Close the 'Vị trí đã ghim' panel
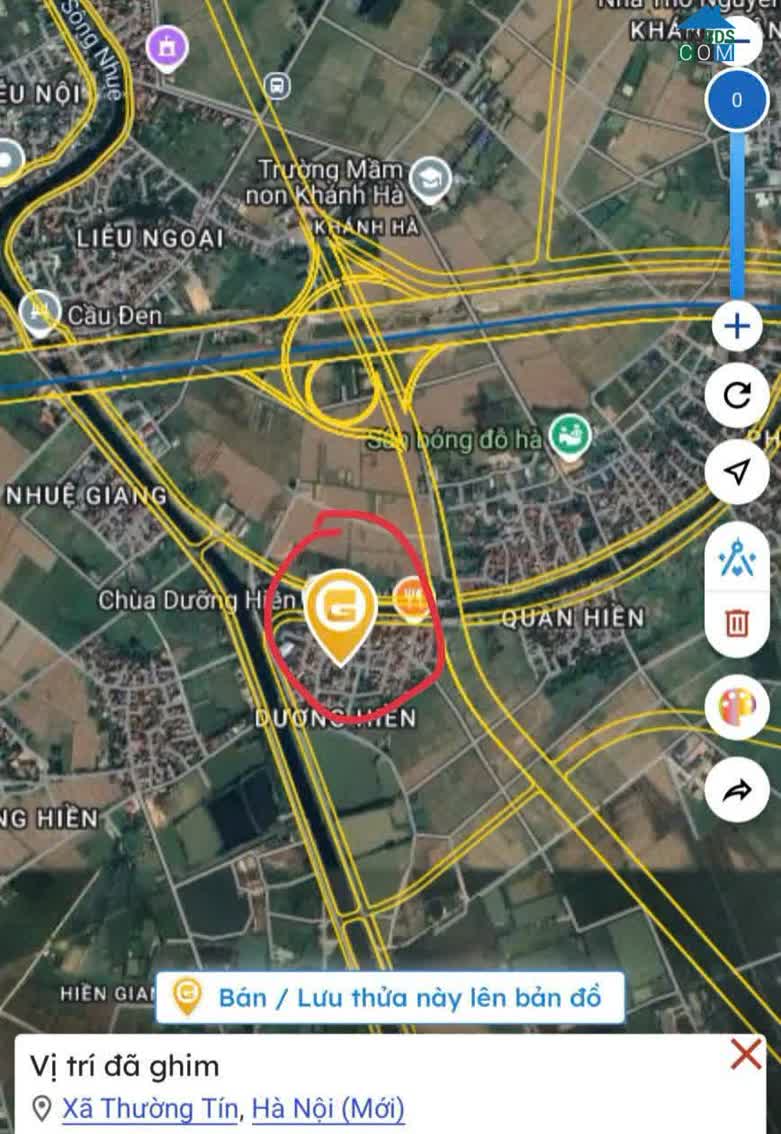This screenshot has height=1134, width=781. pos(746,1054)
